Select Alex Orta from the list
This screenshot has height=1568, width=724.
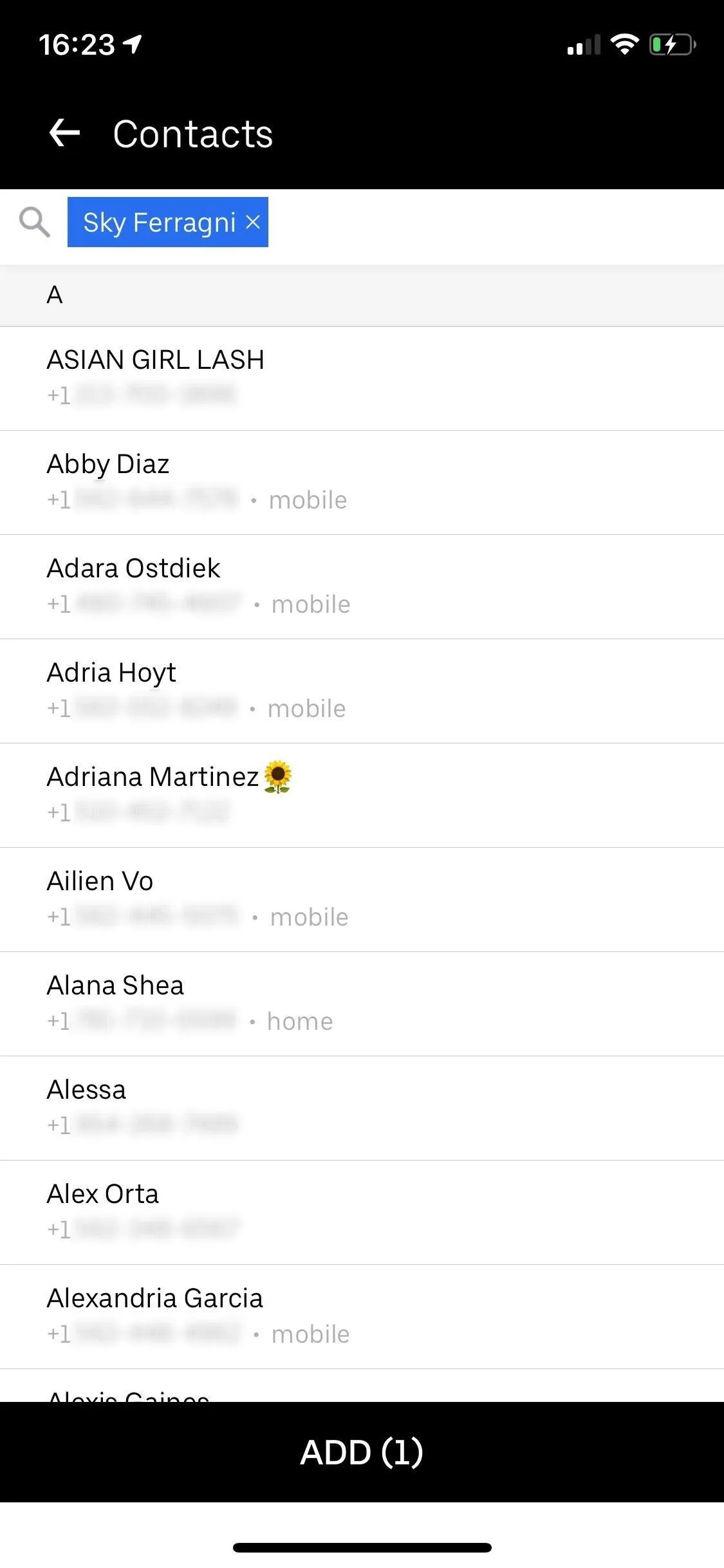pos(362,1213)
